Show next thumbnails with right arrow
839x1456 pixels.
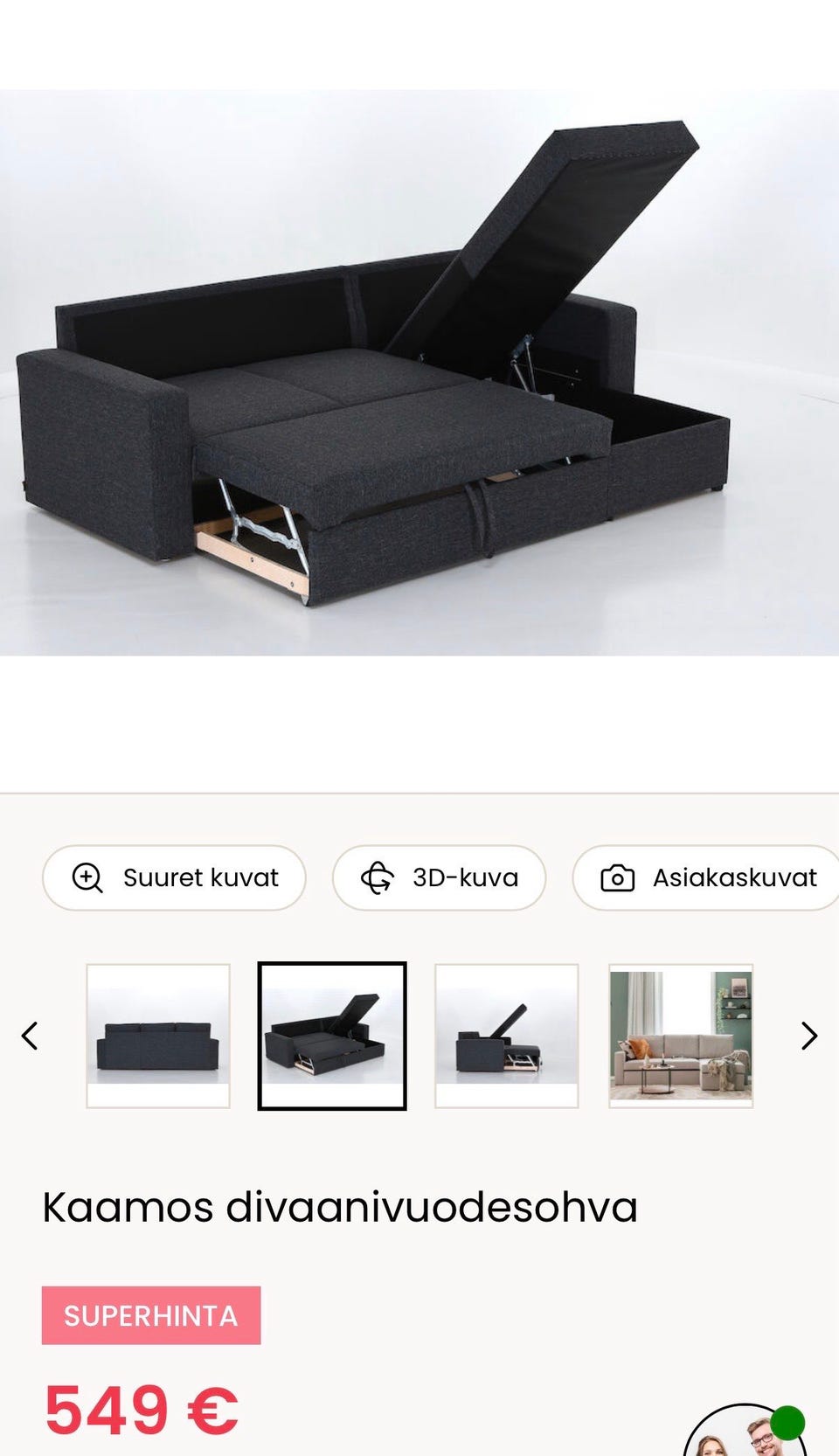(808, 1036)
